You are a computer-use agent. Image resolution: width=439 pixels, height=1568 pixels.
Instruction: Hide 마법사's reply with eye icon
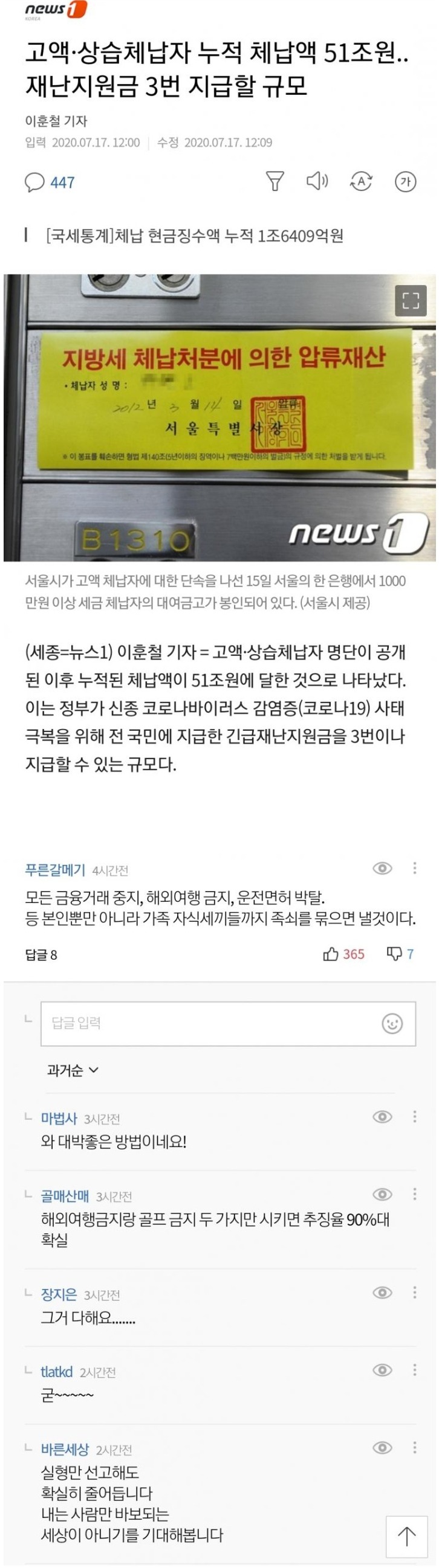point(382,1116)
